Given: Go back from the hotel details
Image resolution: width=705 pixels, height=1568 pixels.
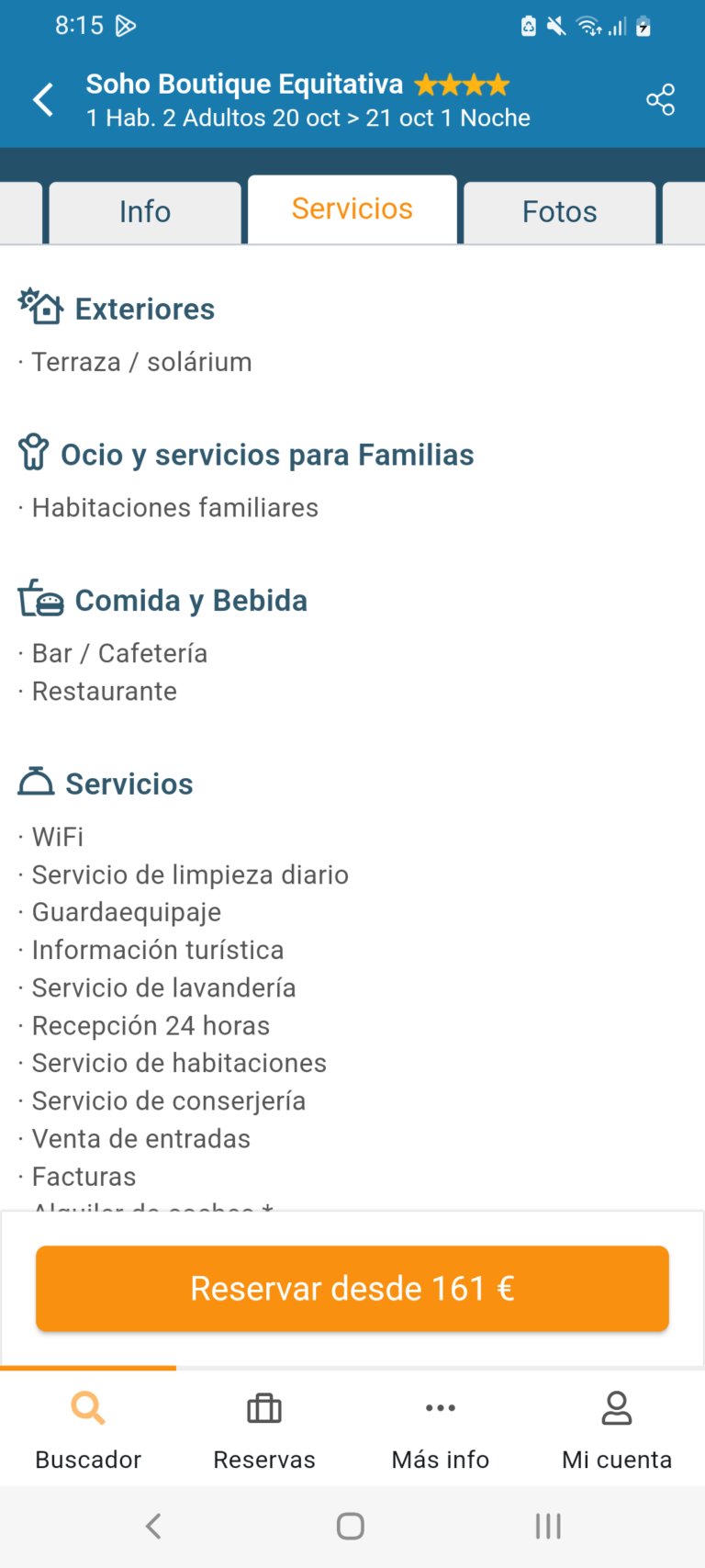Looking at the screenshot, I should (x=43, y=99).
